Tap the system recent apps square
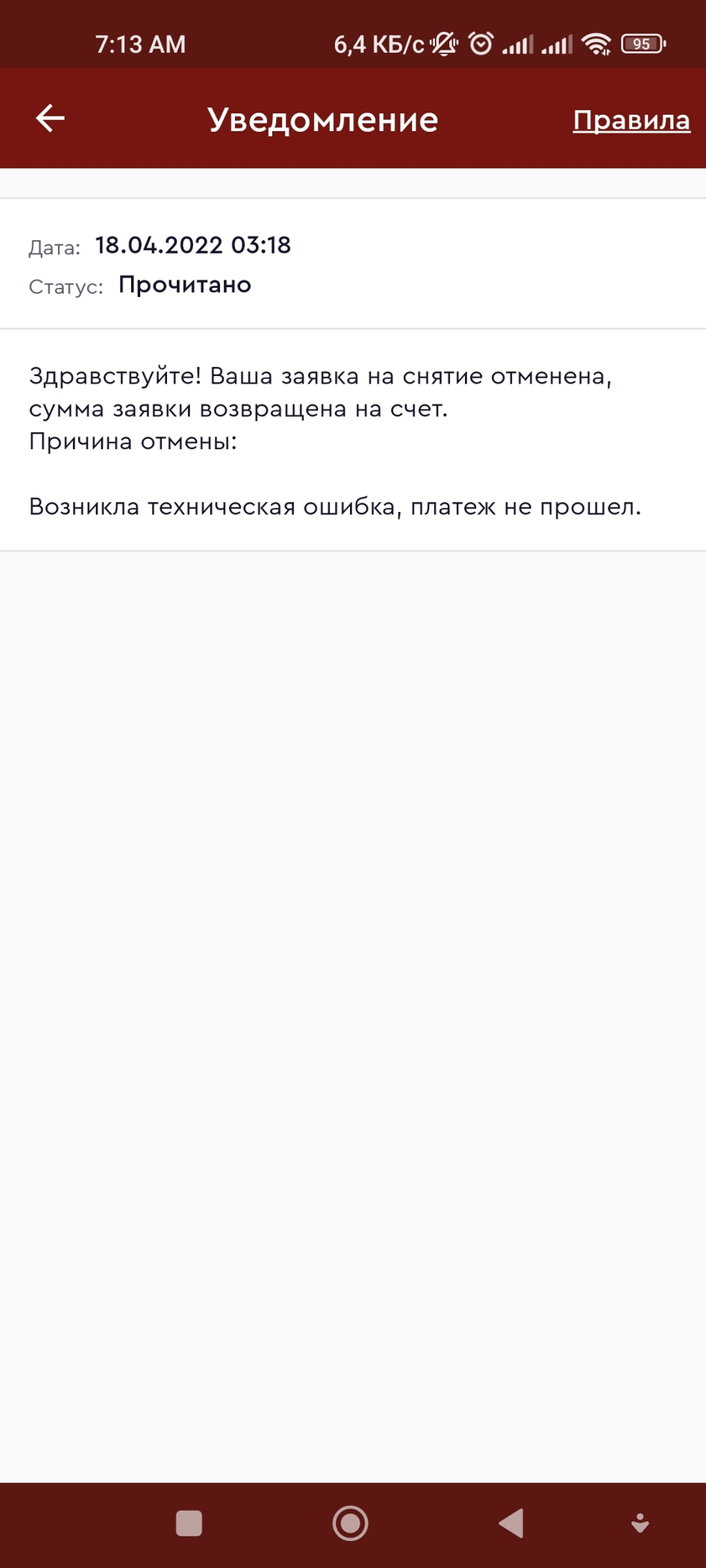Screen dimensions: 706x1568 coord(189,1523)
